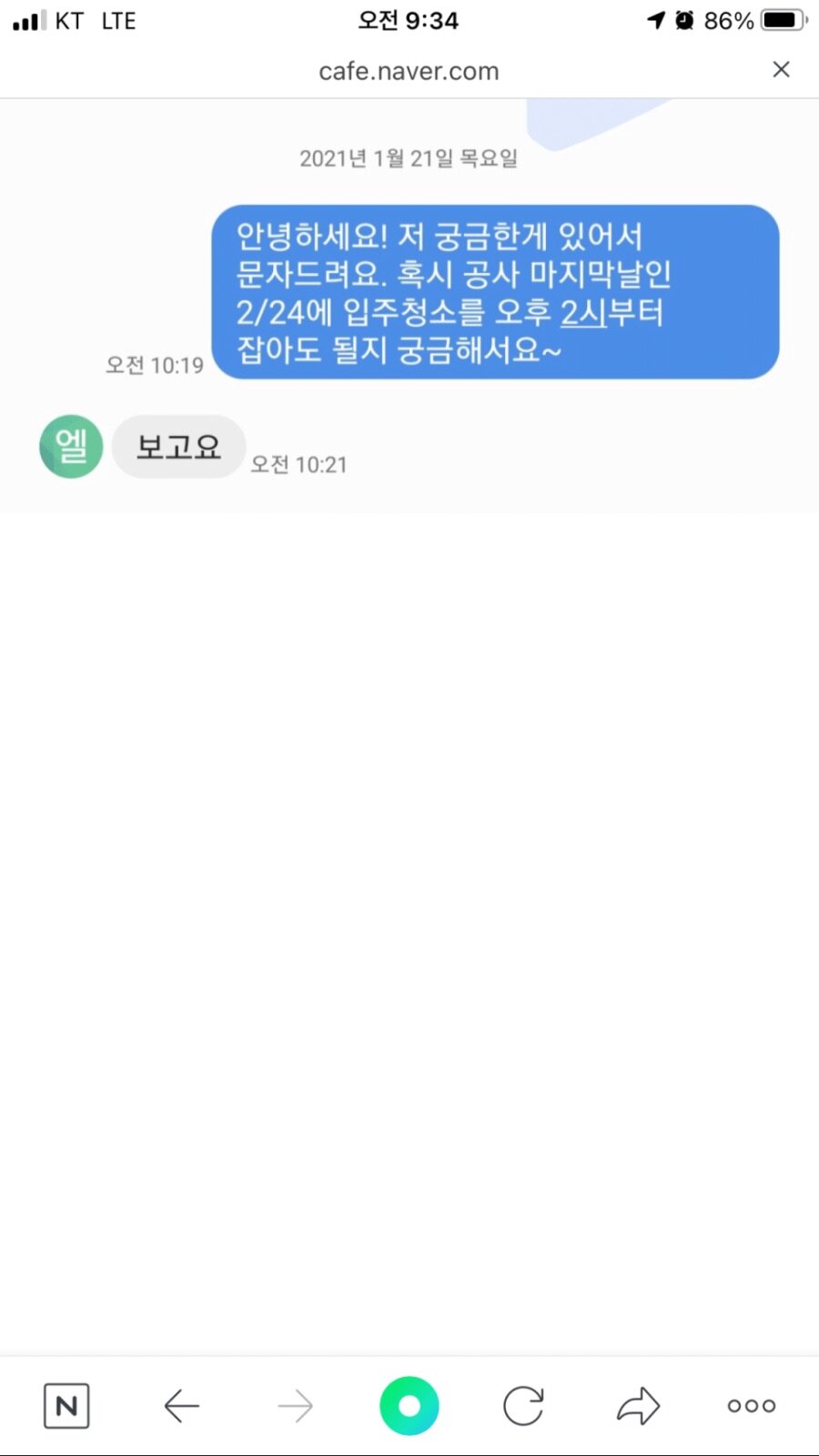
Task: Tap the green circle search button
Action: coord(409,1406)
